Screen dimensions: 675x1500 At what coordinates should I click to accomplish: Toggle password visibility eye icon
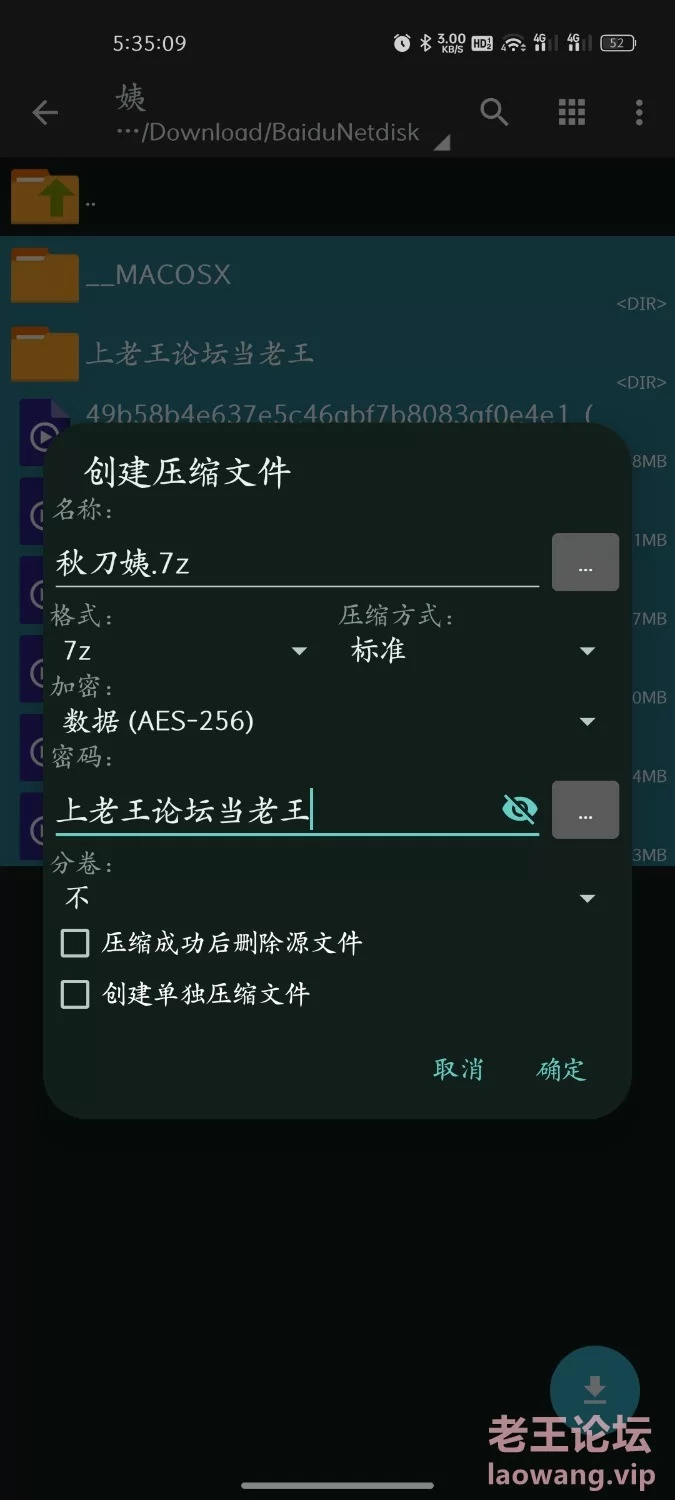click(519, 809)
